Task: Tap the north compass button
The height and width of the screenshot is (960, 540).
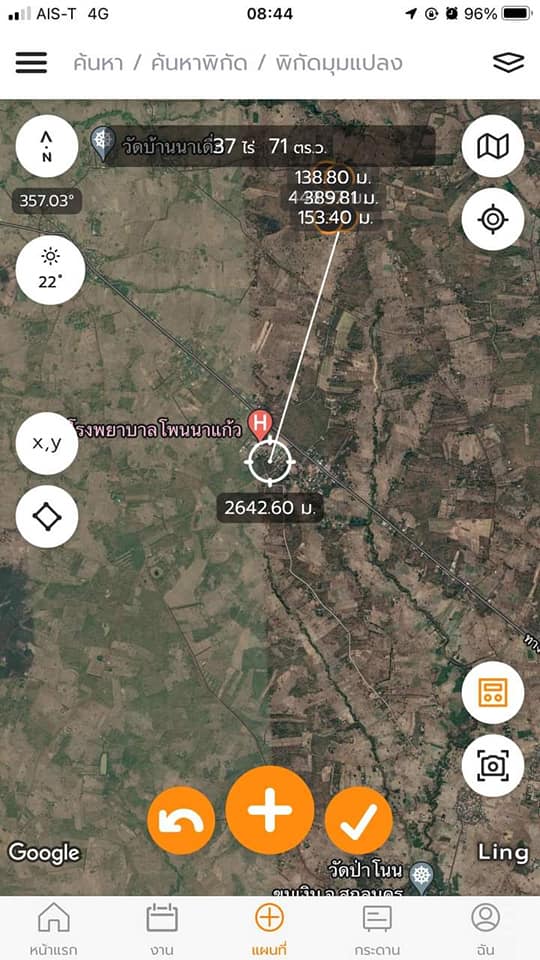Action: tap(47, 146)
